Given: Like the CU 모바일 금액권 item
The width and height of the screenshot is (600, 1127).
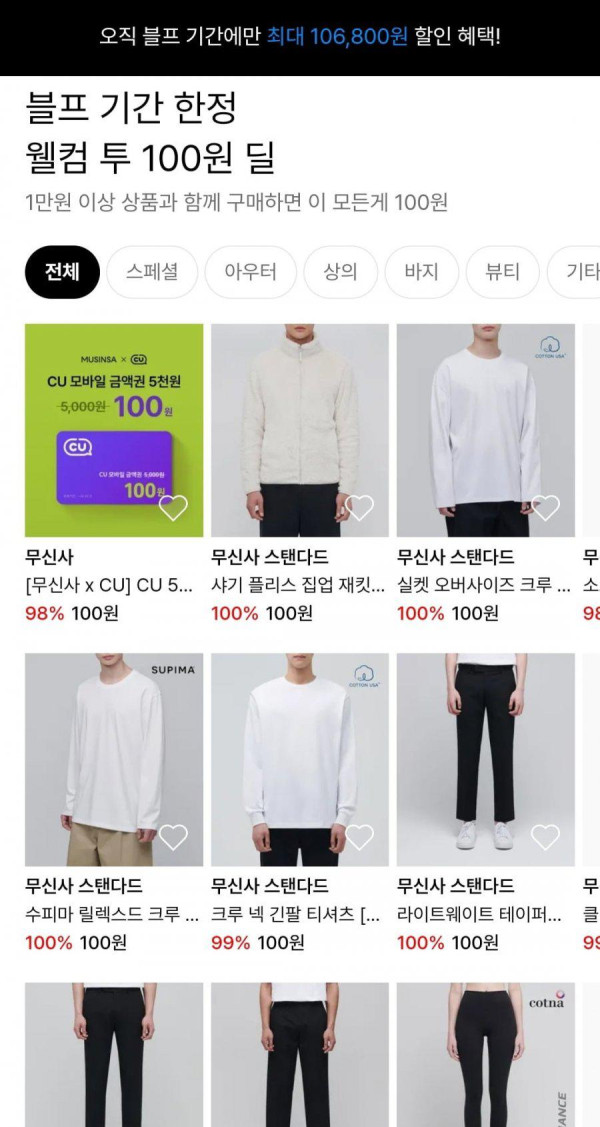Looking at the screenshot, I should [x=173, y=508].
